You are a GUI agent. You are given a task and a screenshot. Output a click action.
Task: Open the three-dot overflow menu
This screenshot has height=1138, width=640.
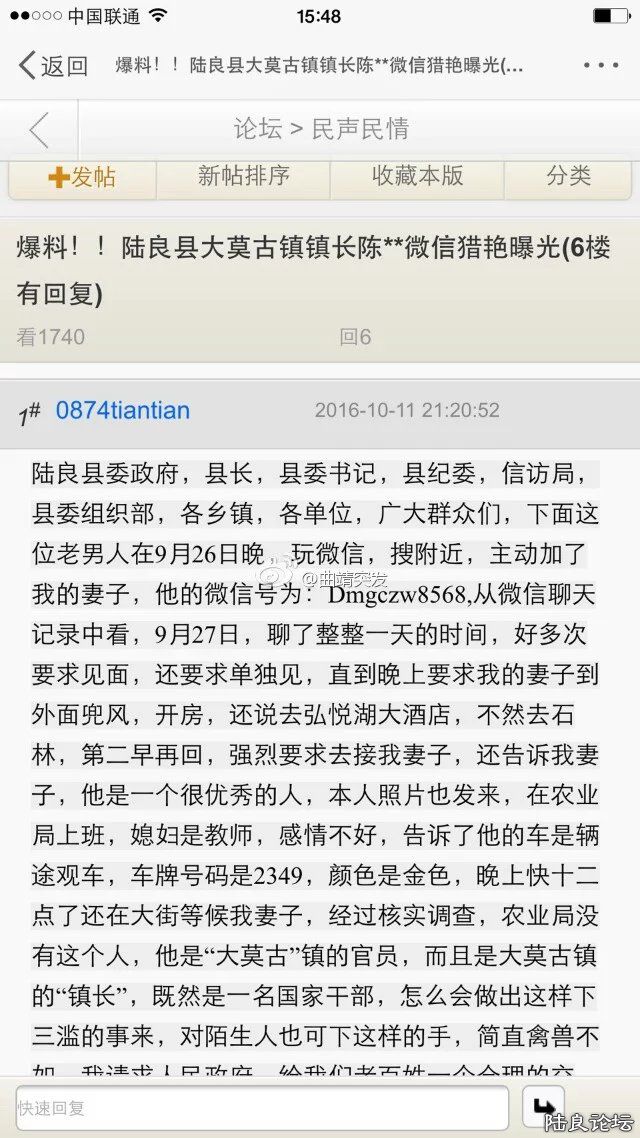coord(601,66)
